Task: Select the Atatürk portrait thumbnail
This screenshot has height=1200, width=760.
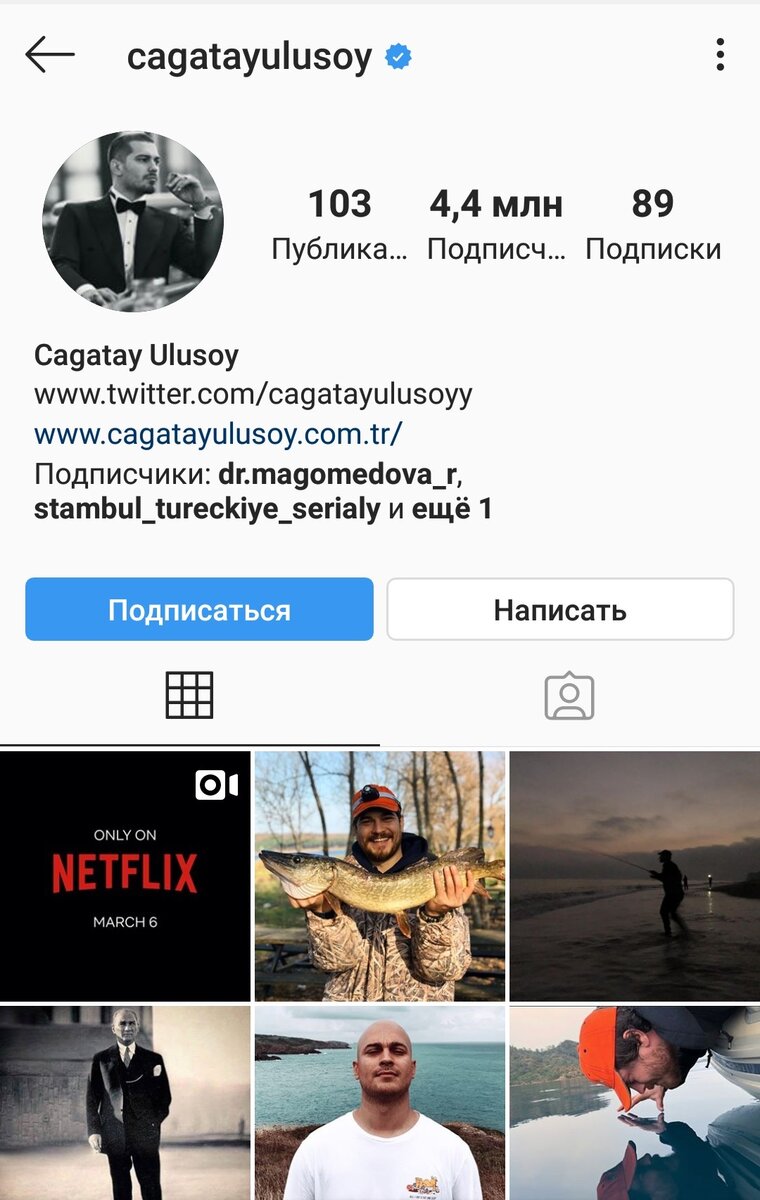Action: click(x=127, y=1100)
